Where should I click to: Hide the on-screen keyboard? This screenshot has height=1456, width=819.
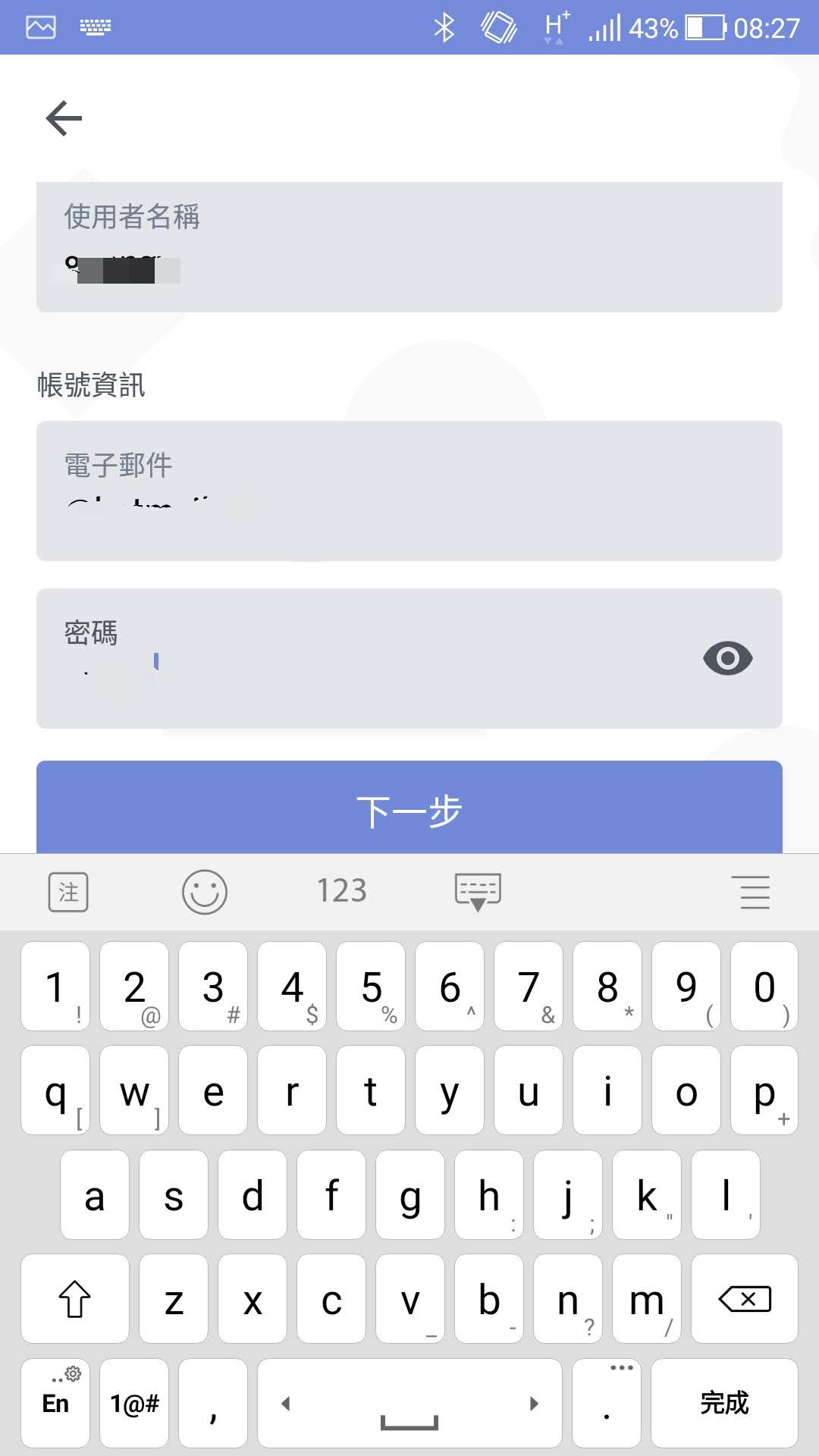click(x=478, y=892)
